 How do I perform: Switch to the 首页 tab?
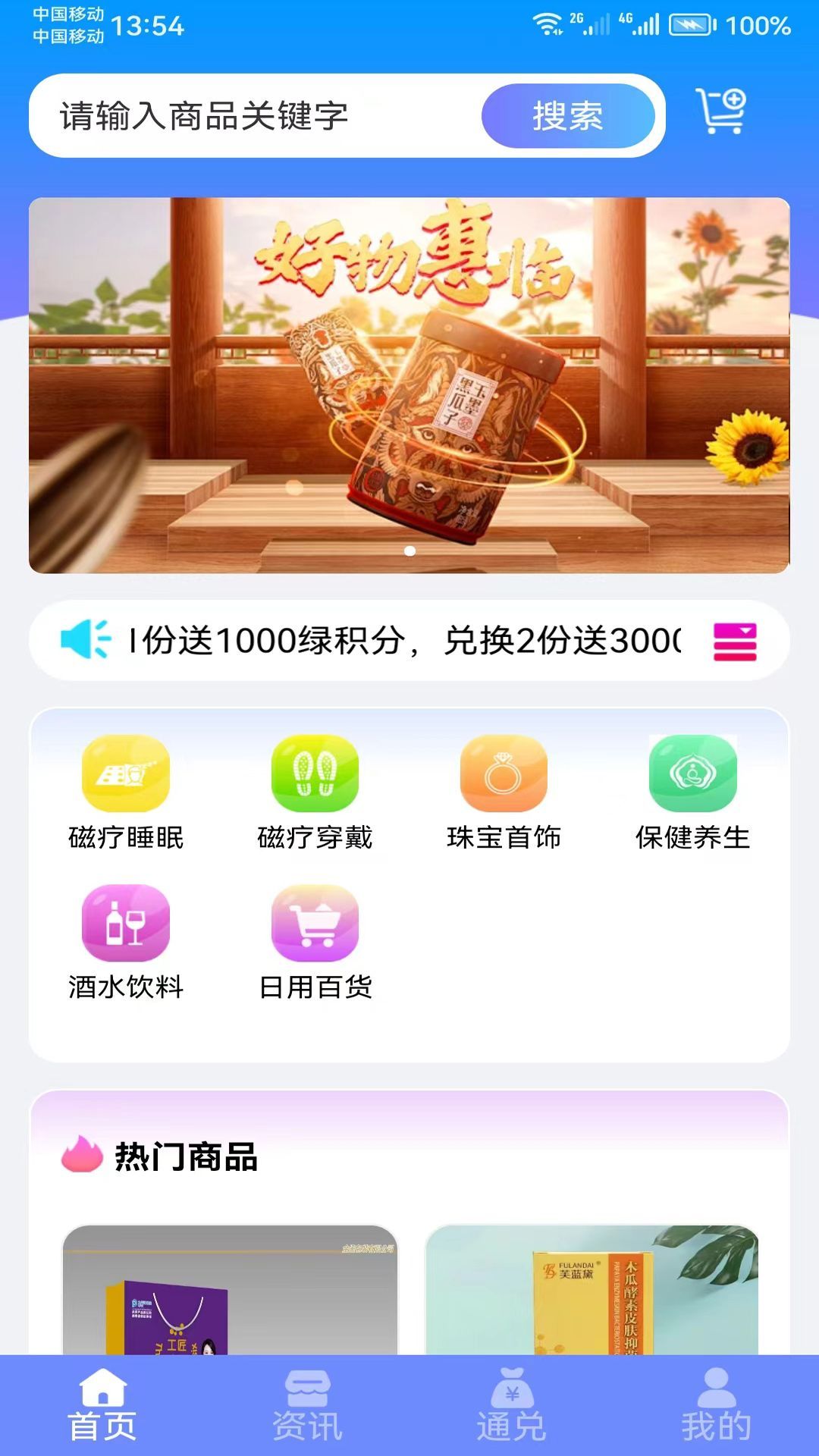[102, 1405]
